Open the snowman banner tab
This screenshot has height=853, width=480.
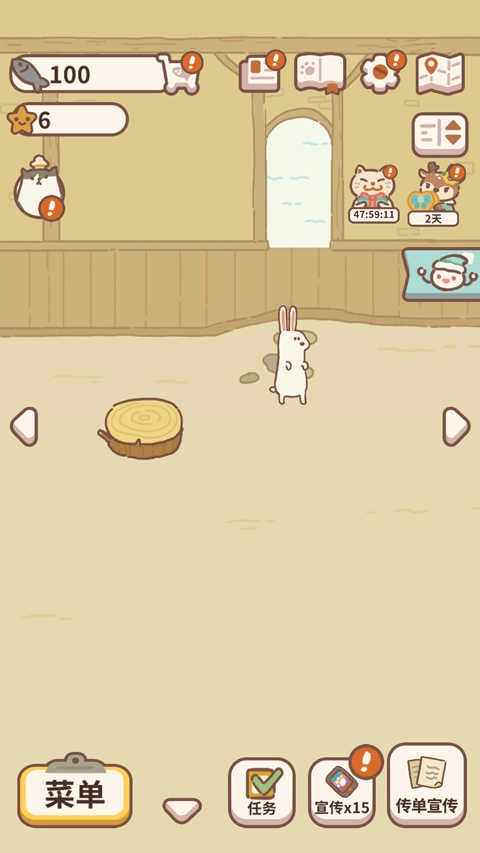[x=441, y=274]
